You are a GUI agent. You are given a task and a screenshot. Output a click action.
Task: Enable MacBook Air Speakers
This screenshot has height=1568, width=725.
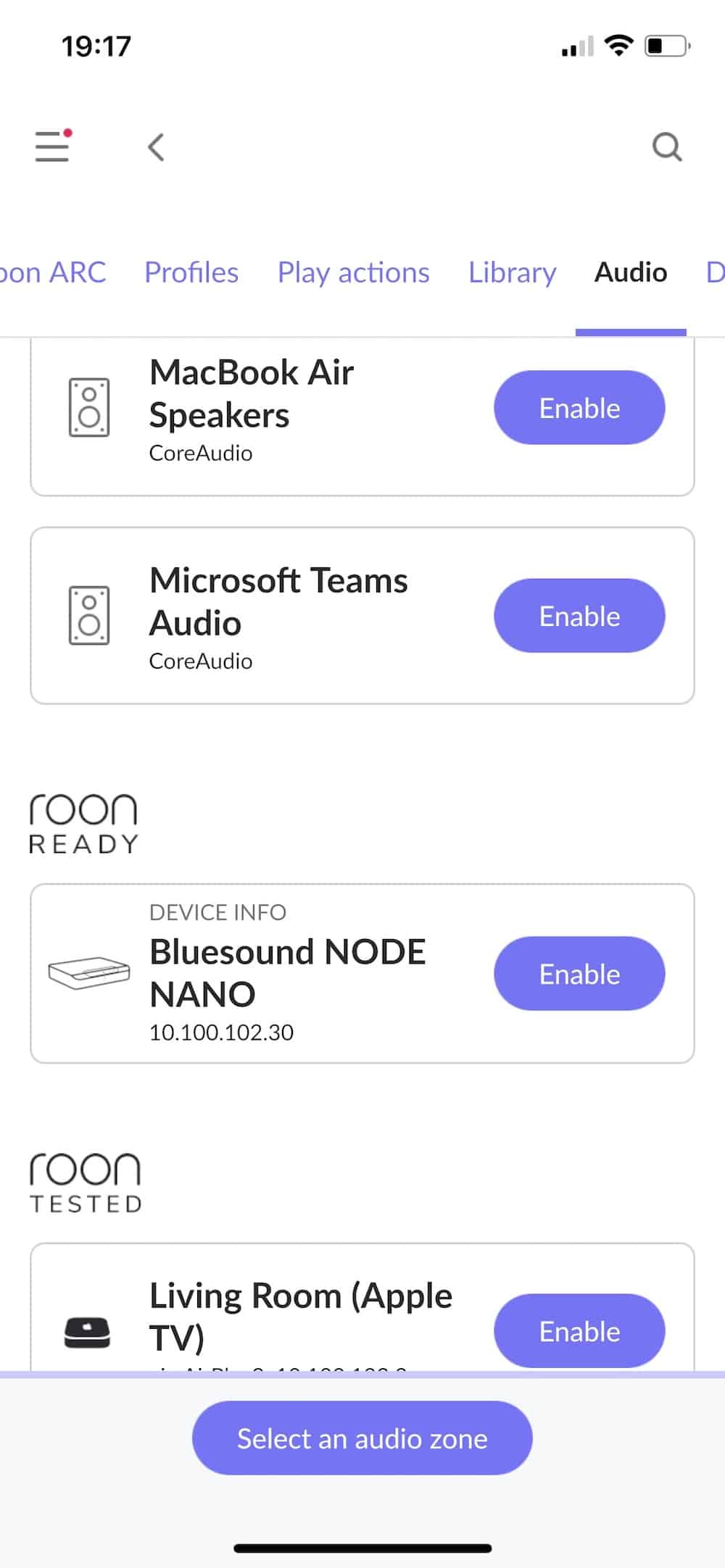pos(579,408)
